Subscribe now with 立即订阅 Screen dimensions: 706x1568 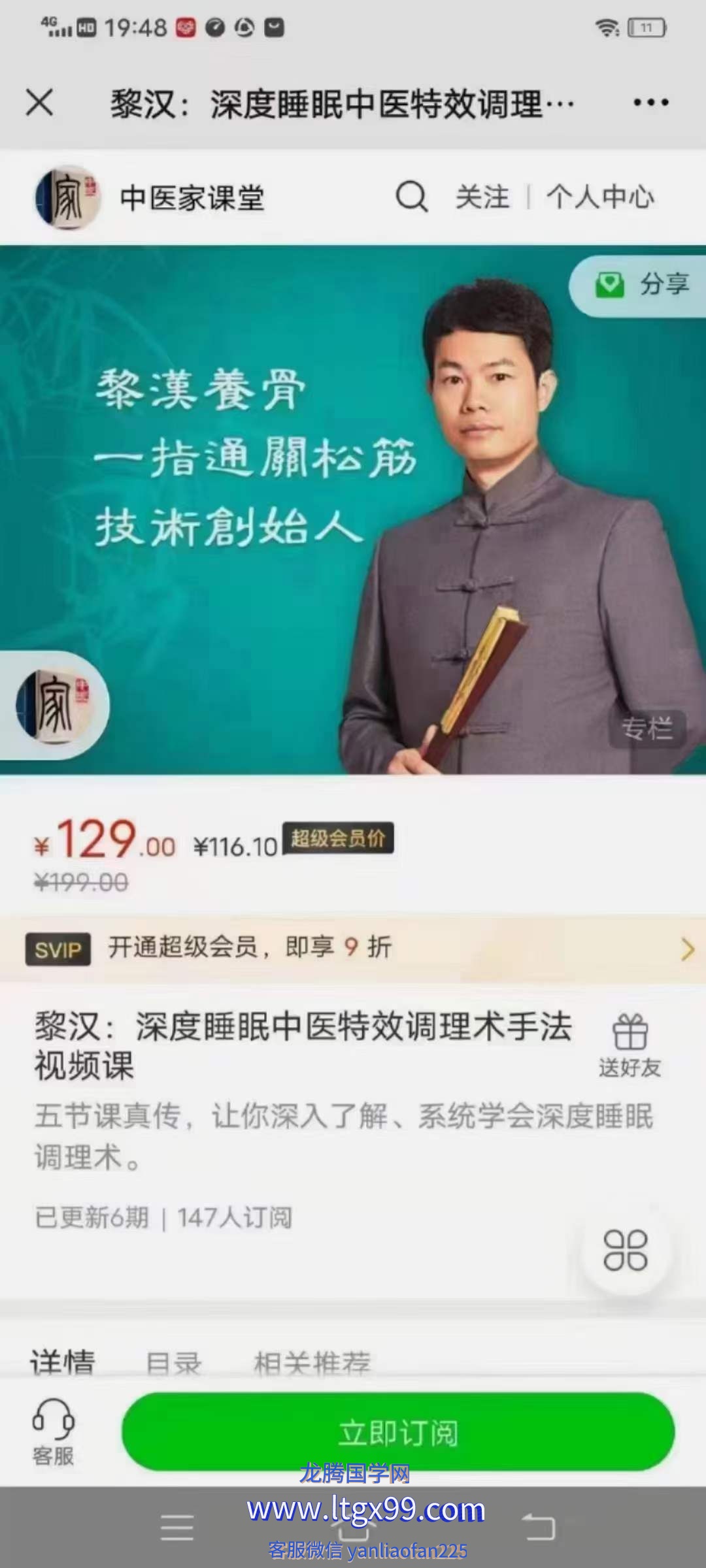pyautogui.click(x=397, y=1432)
